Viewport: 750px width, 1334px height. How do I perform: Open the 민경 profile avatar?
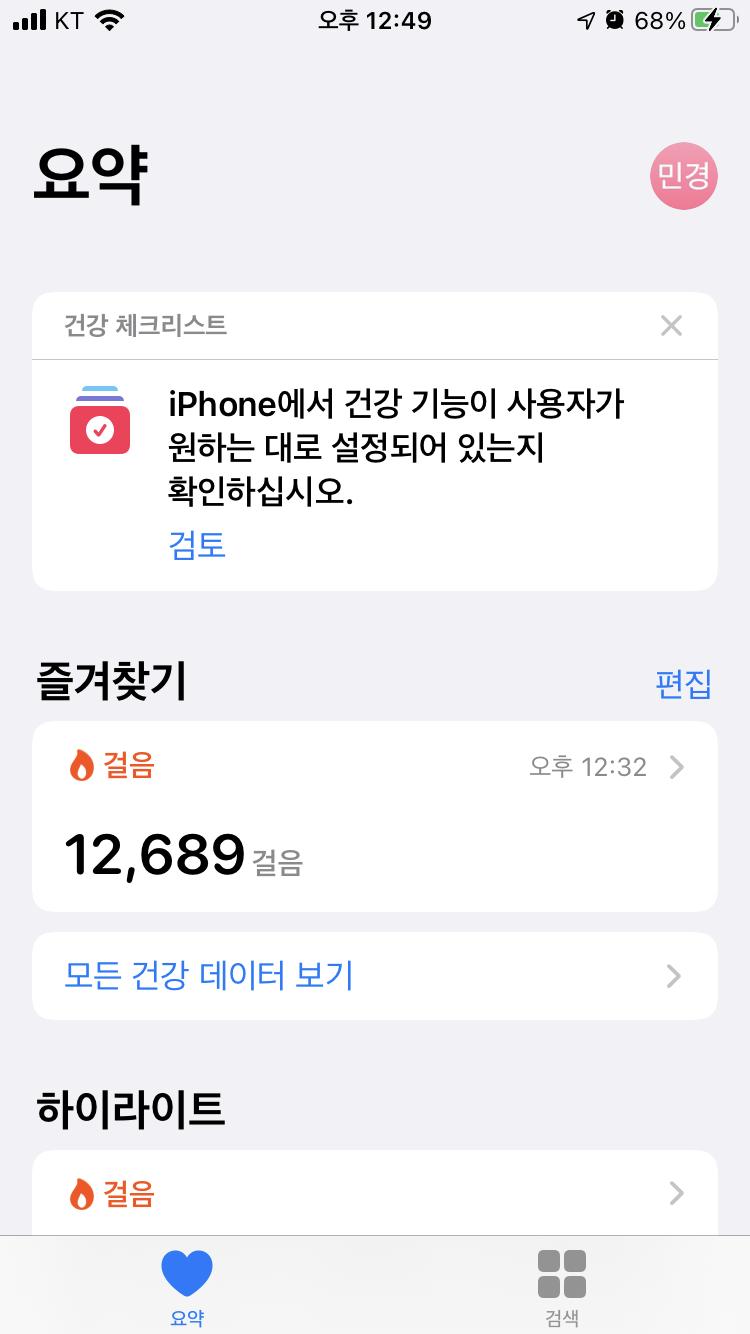click(684, 176)
